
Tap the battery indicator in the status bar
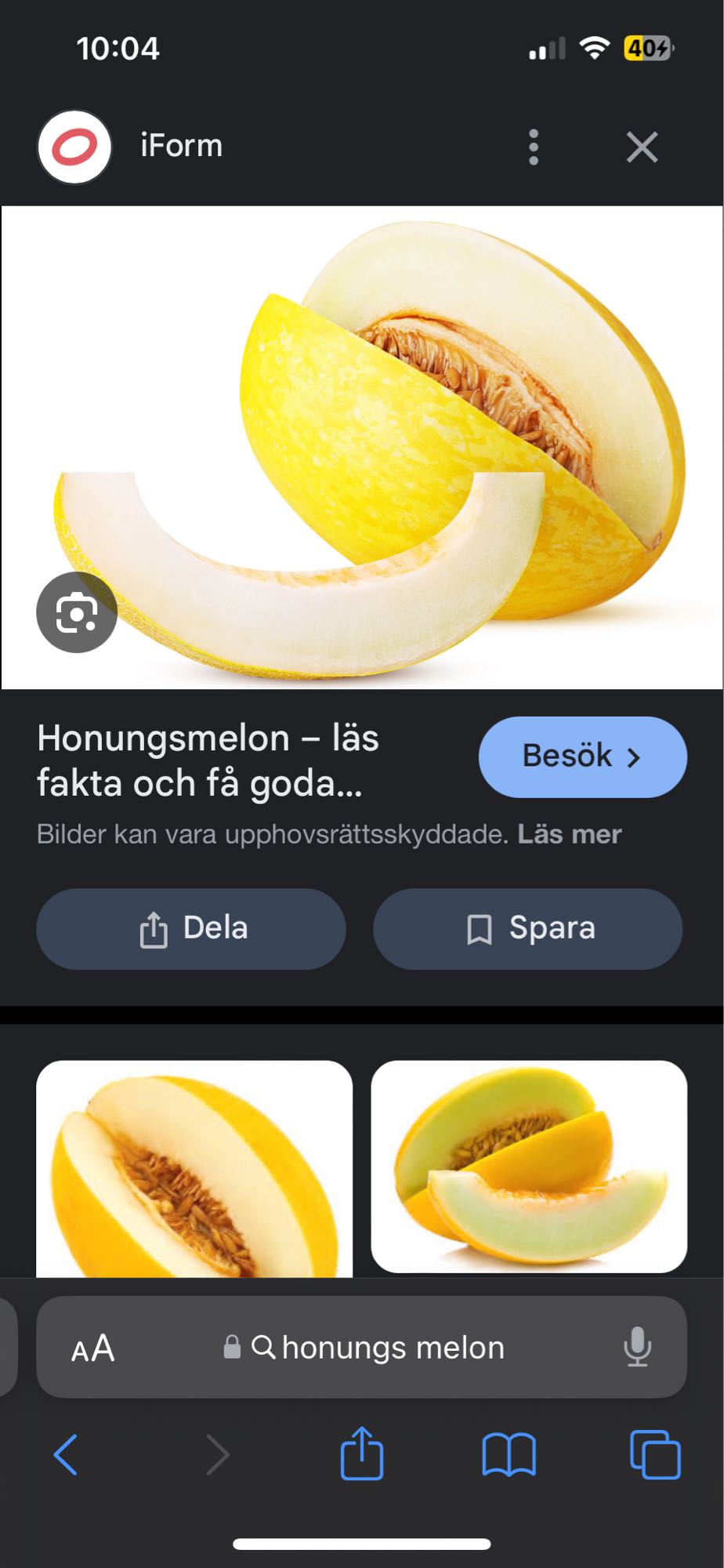(x=648, y=47)
